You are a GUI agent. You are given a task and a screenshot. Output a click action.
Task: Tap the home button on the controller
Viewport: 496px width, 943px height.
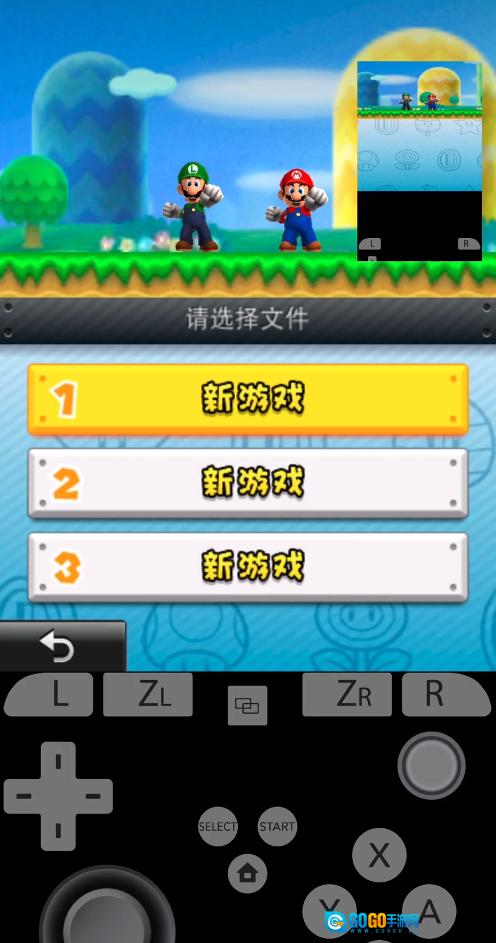point(248,873)
